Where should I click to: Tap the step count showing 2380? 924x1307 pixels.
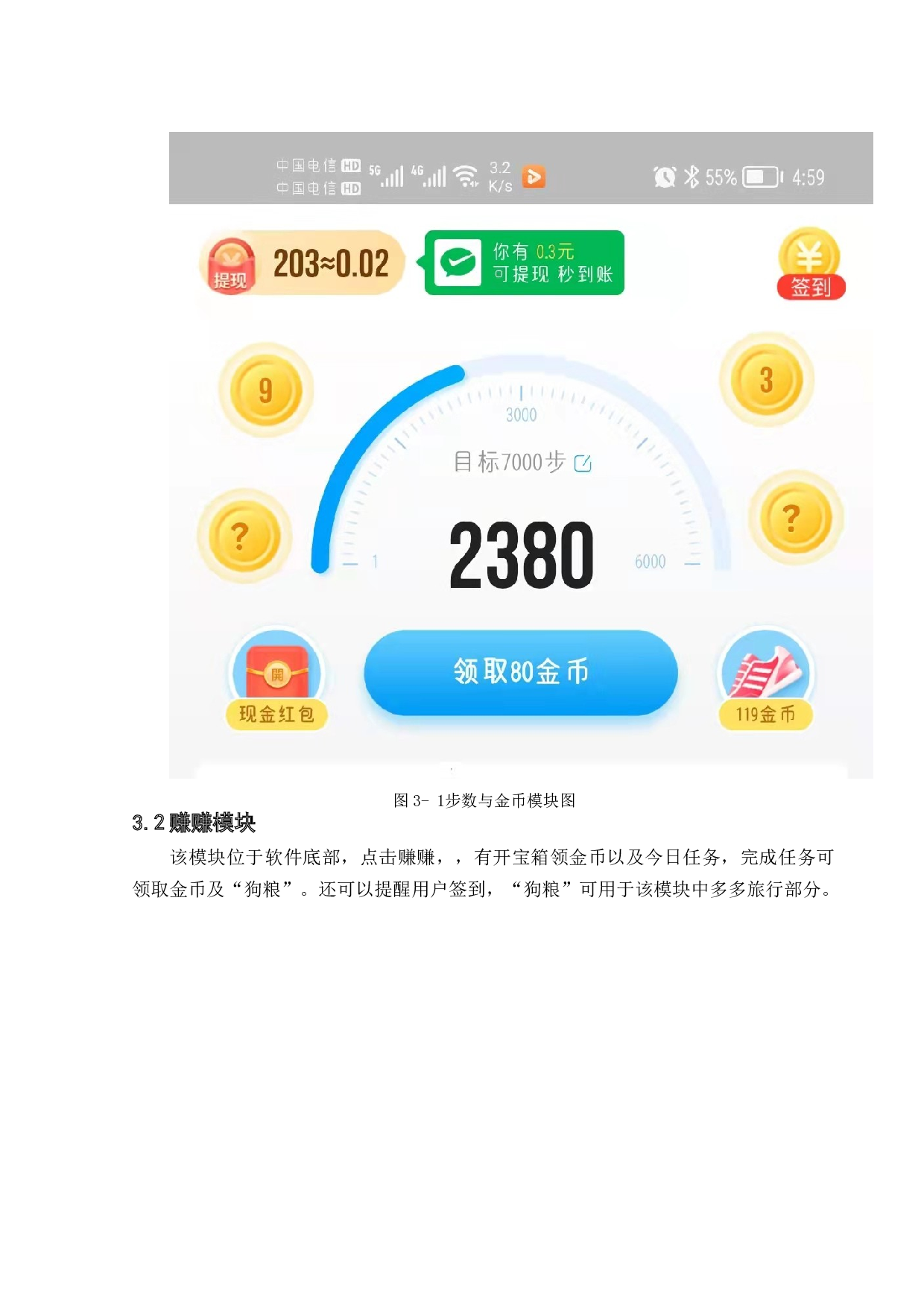coord(522,554)
